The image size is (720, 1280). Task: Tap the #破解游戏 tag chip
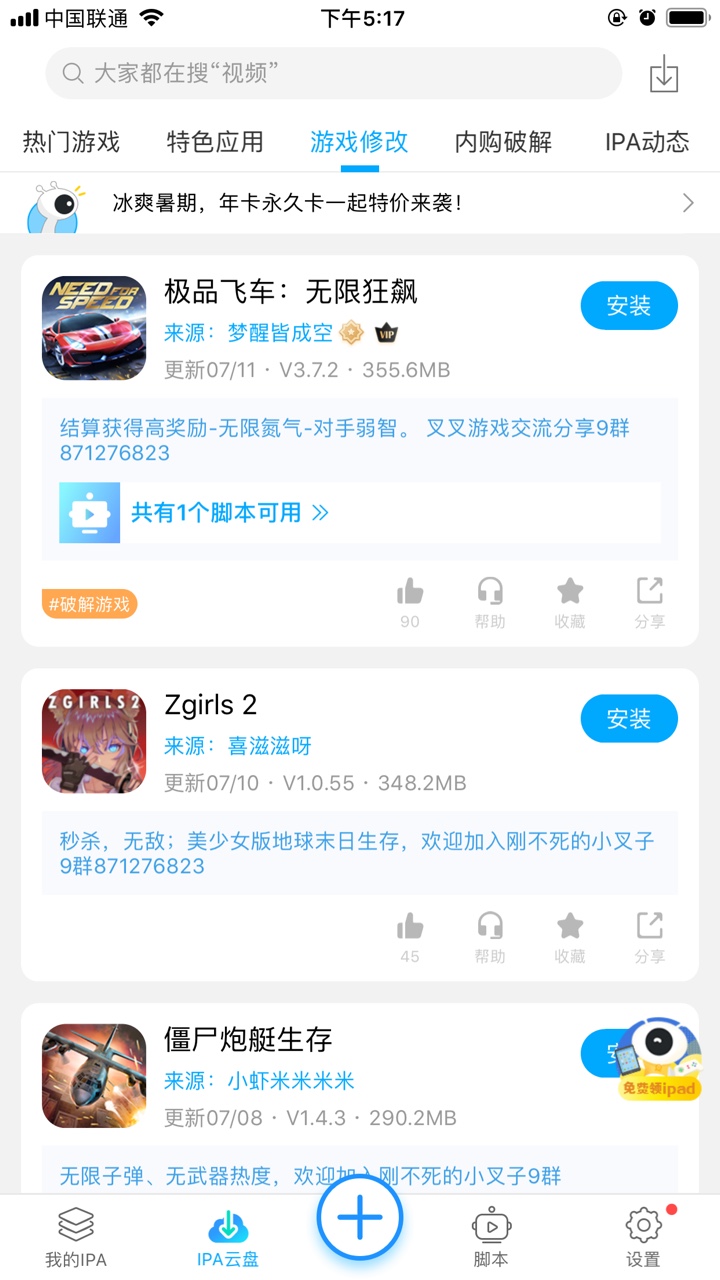(x=90, y=604)
